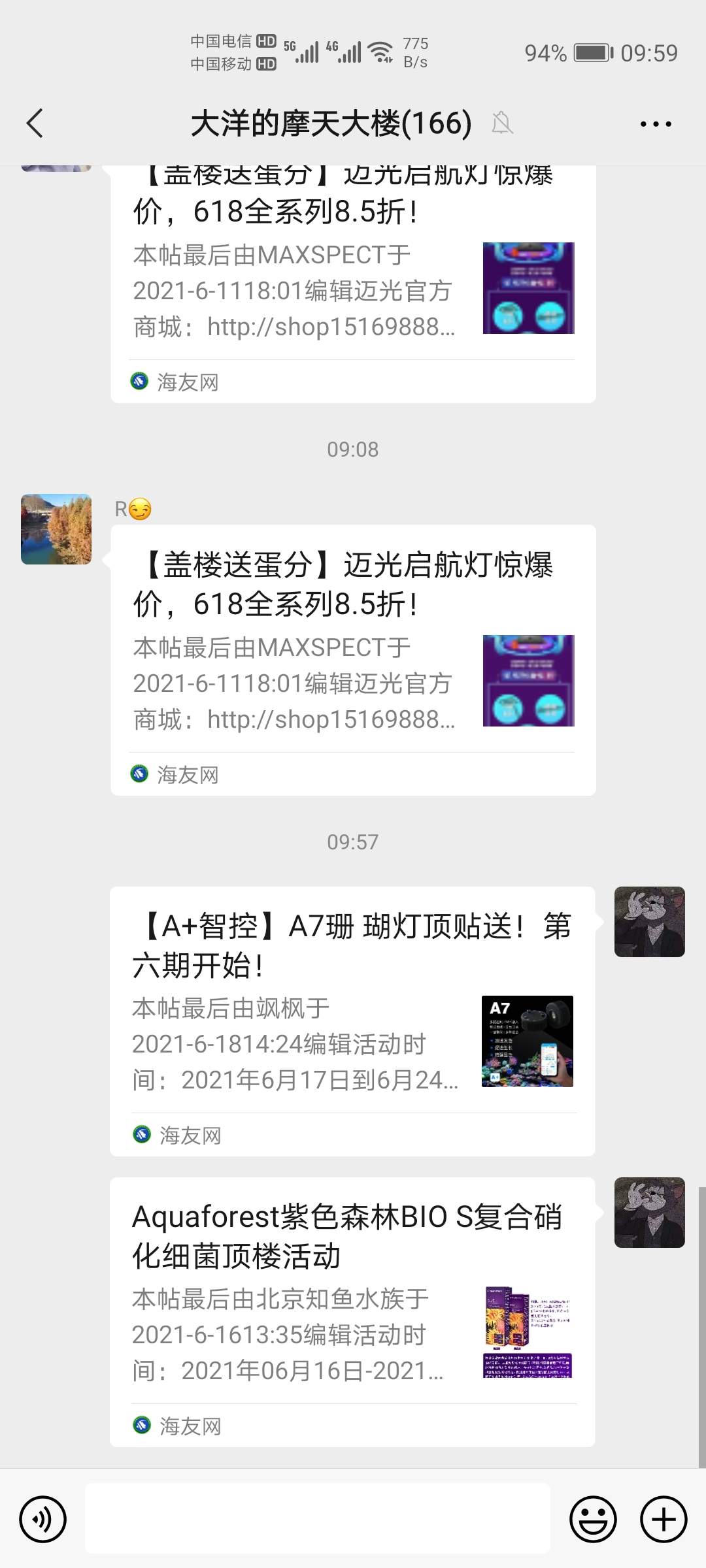Tap the message text field

point(317,1519)
